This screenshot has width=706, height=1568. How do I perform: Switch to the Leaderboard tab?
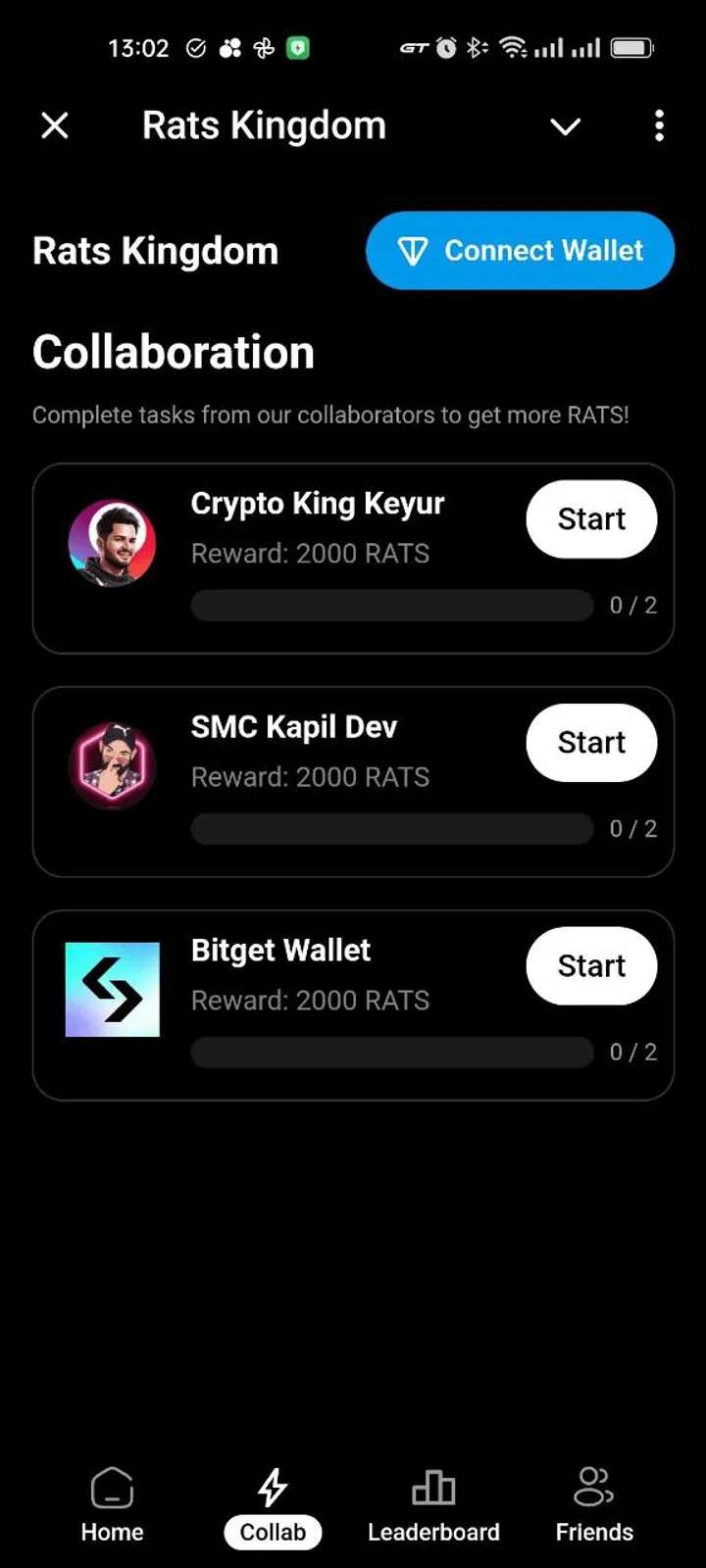(433, 1505)
